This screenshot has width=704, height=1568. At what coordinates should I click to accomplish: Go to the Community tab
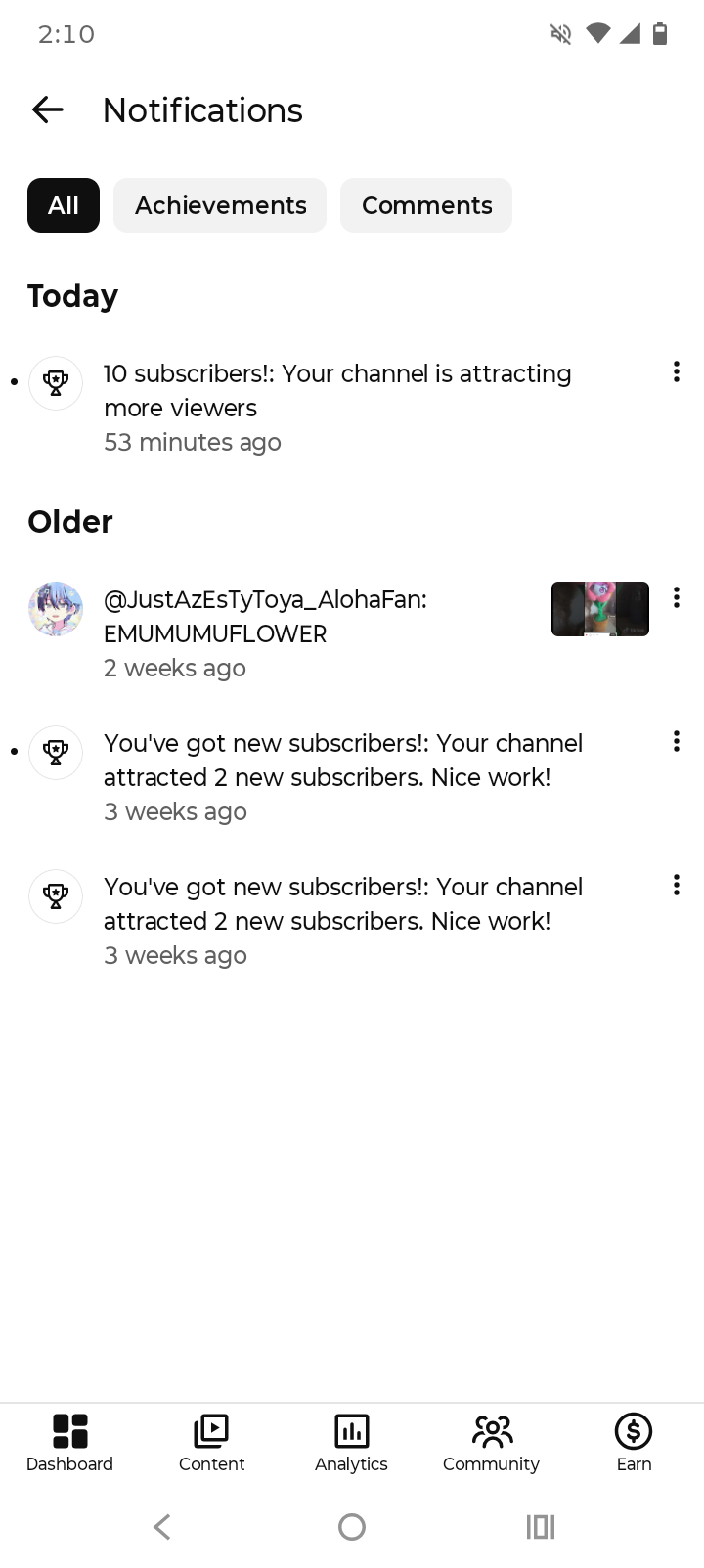491,1442
